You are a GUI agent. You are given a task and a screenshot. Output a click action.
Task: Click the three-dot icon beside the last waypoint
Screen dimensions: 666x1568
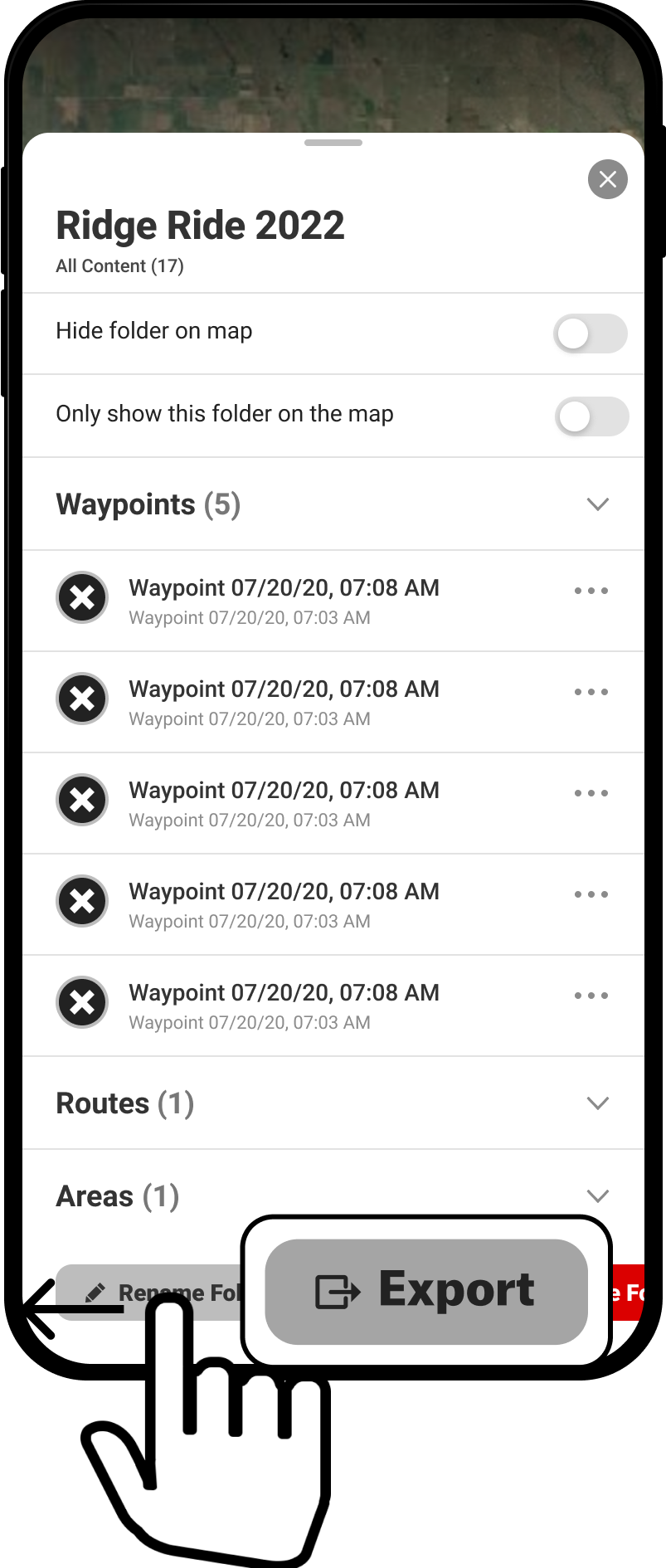[590, 995]
